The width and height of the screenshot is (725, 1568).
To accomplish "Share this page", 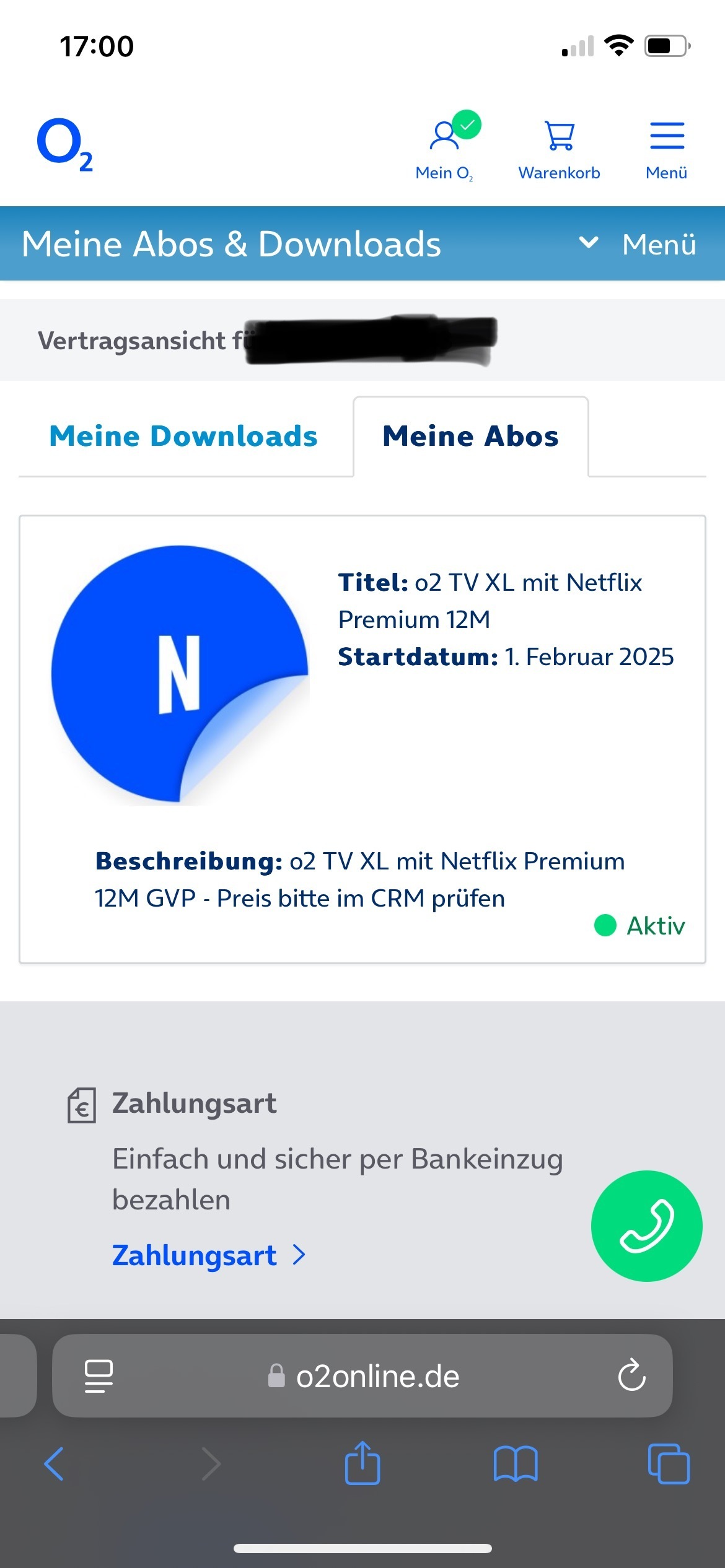I will (x=362, y=1463).
